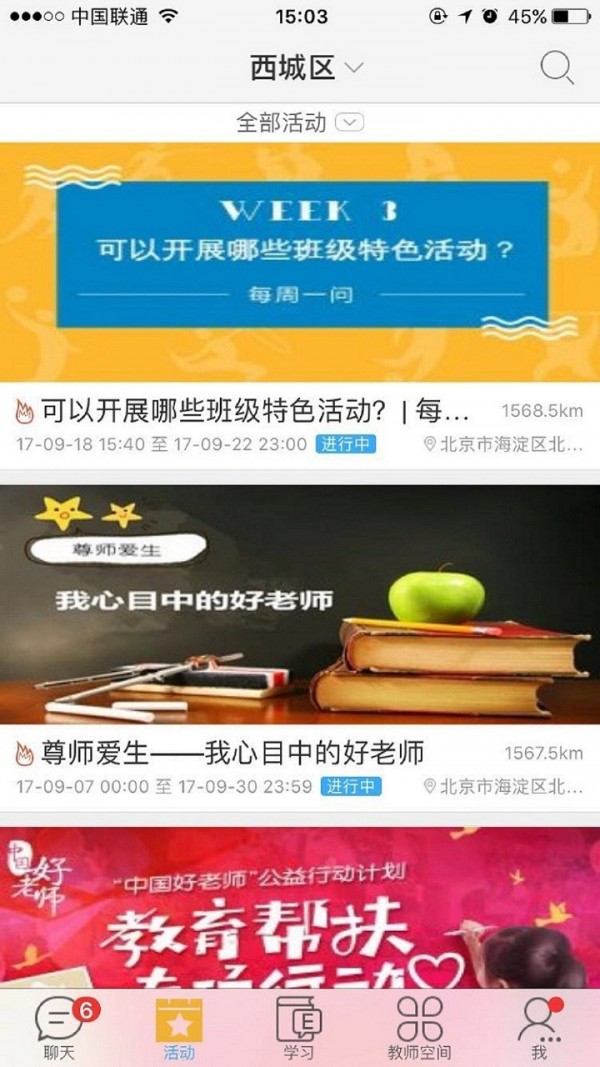Open the search magnifier icon
Screen dimensions: 600x1067
(x=556, y=68)
